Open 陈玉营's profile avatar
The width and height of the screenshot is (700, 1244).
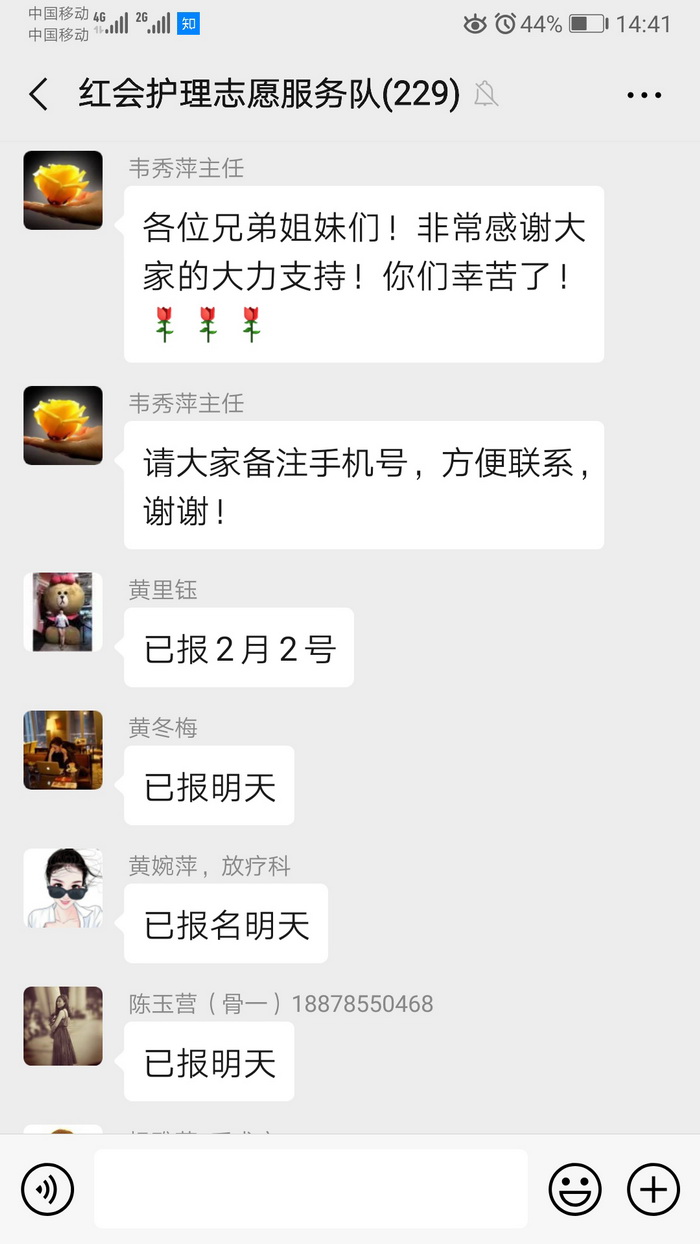[x=63, y=1026]
